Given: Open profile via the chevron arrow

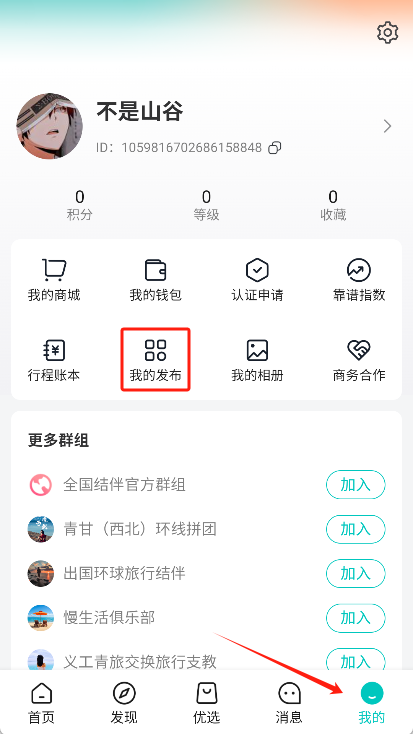Looking at the screenshot, I should [x=387, y=126].
